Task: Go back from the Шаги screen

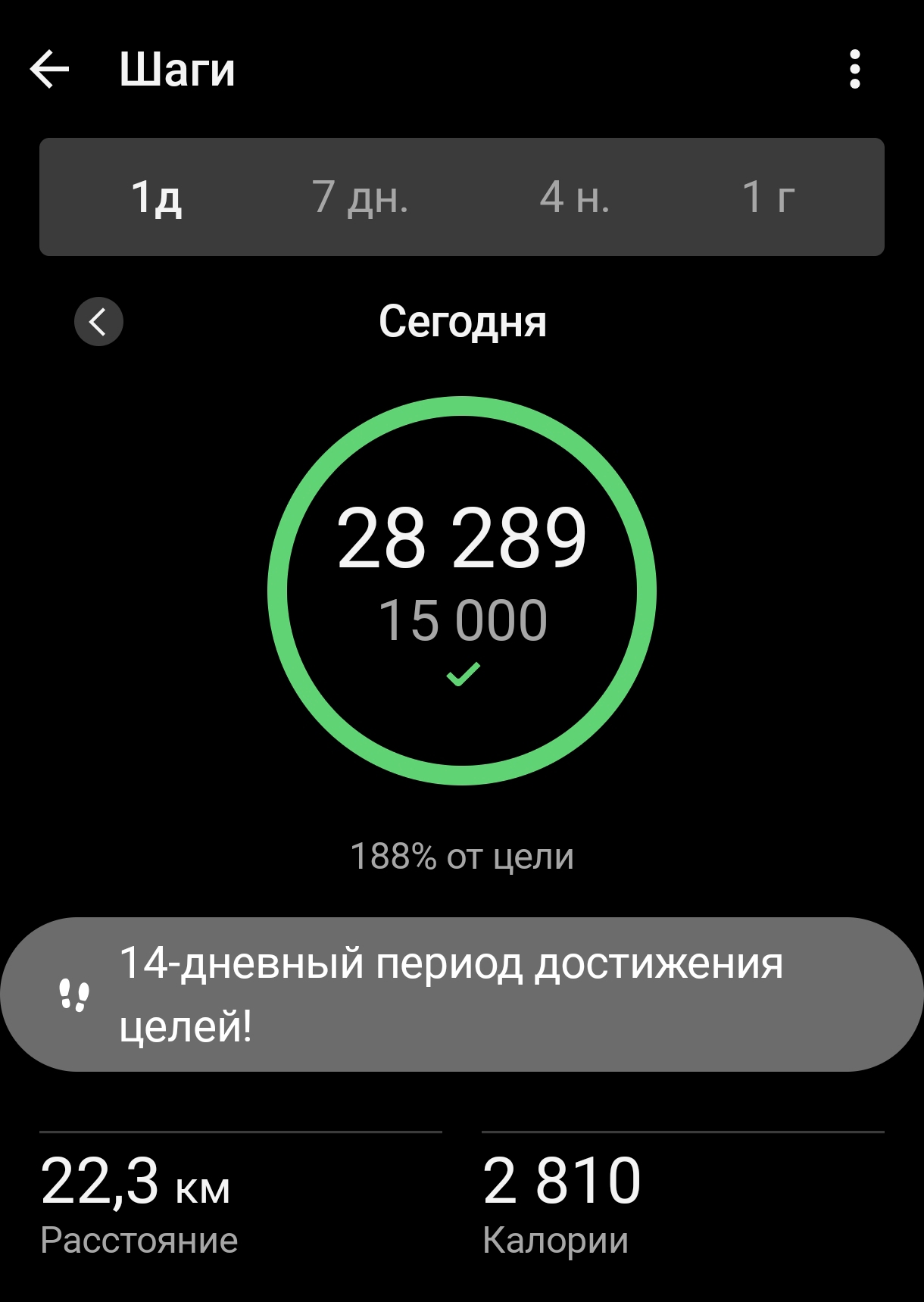Action: [50, 70]
